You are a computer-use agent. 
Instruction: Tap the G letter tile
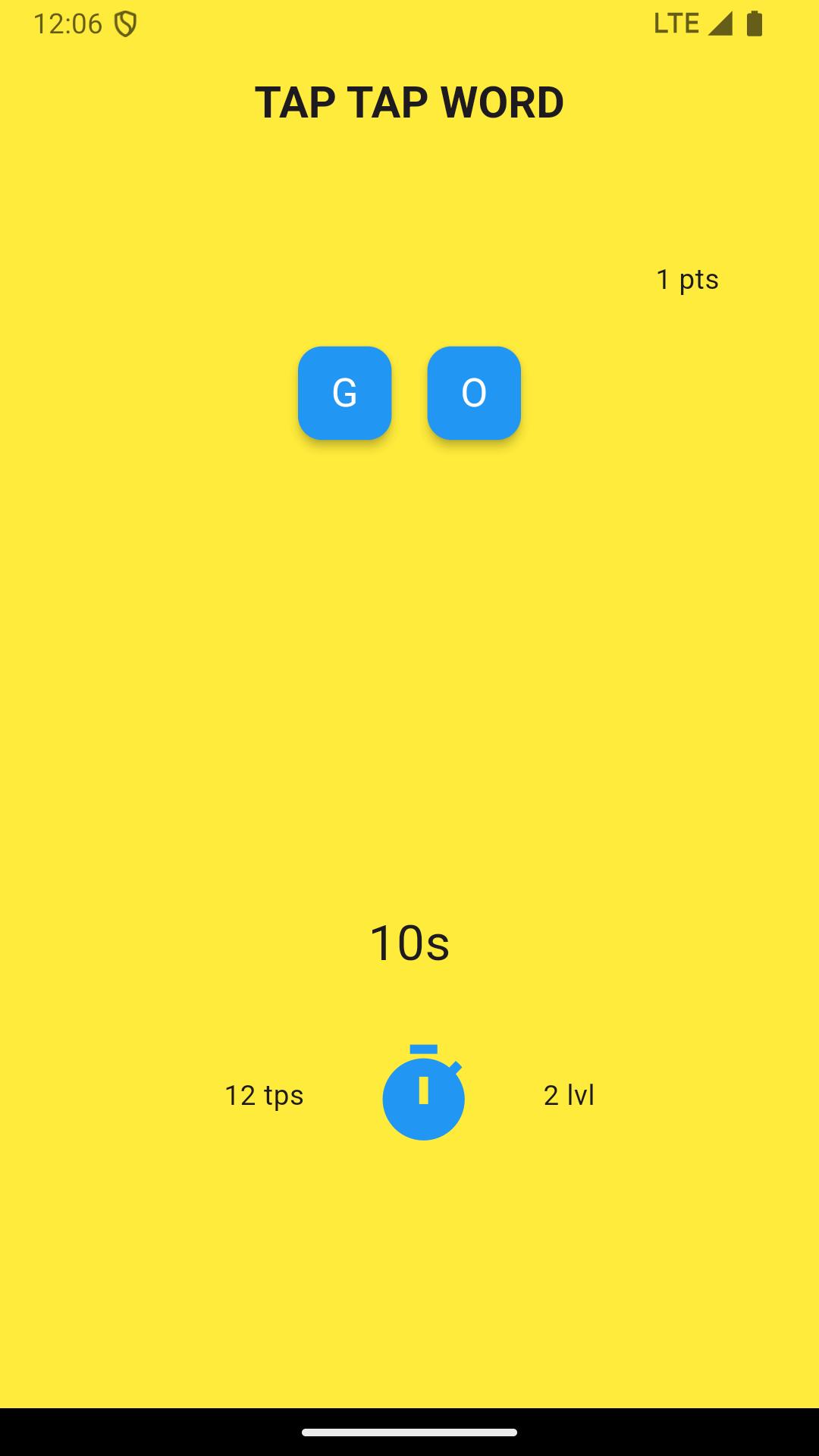tap(344, 393)
